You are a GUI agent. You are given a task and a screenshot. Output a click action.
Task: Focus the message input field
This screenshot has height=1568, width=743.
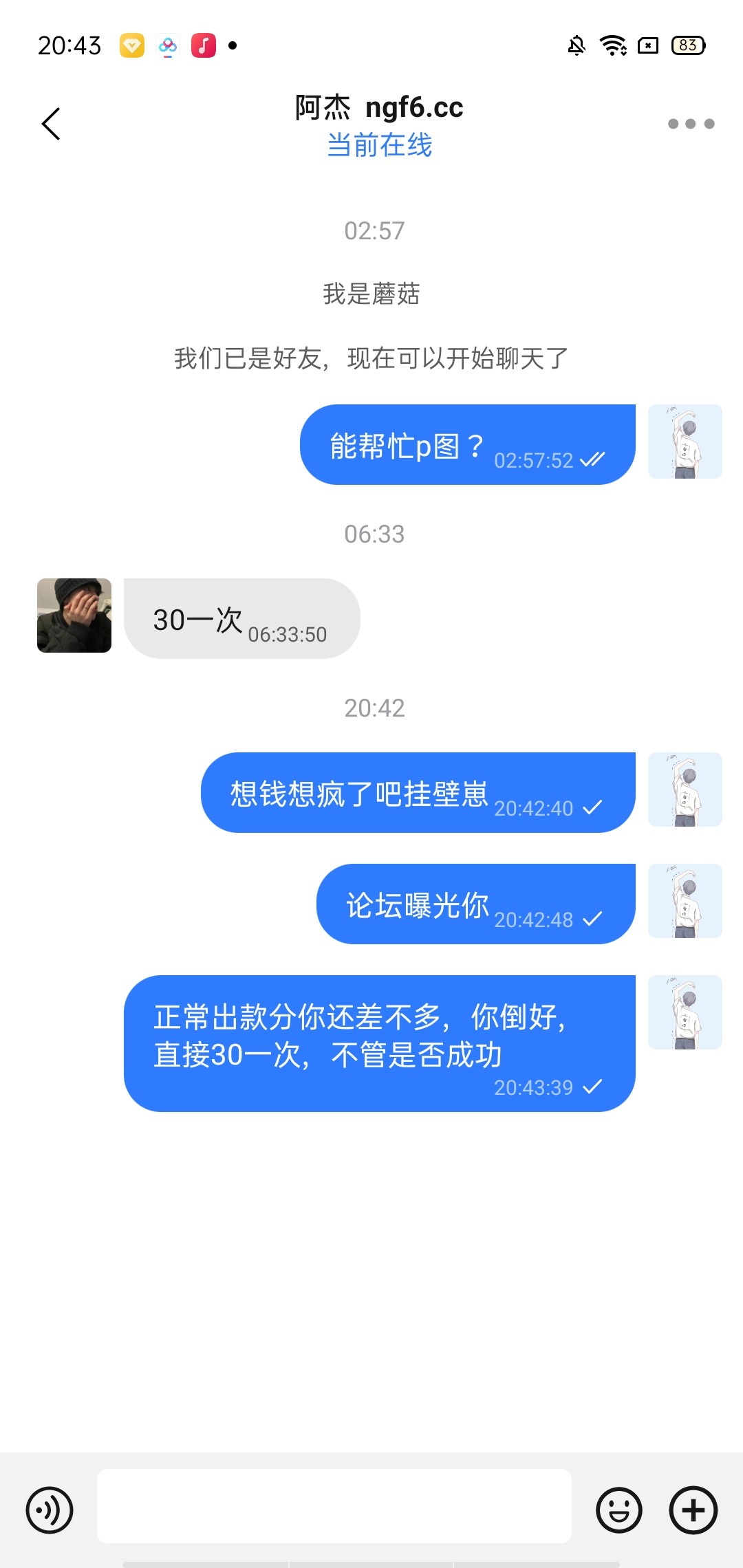pyautogui.click(x=334, y=1506)
